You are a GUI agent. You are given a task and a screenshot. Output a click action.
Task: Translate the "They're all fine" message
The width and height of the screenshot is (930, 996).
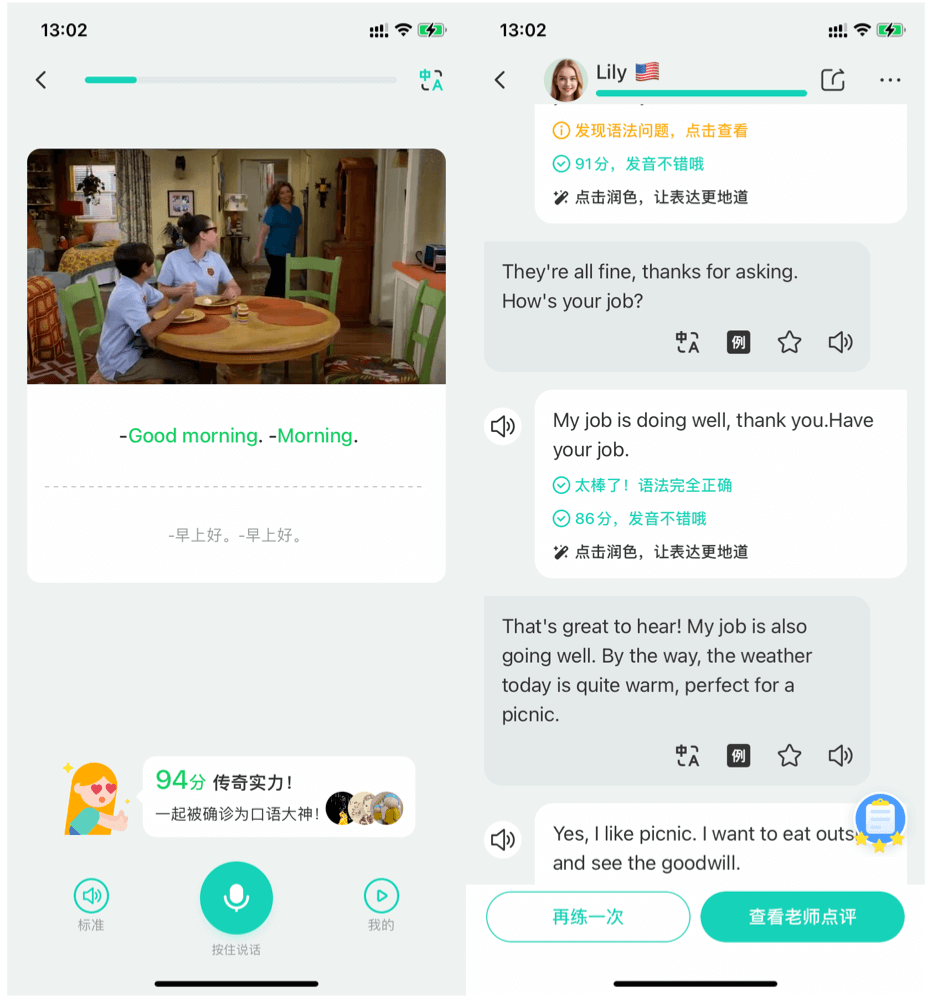pyautogui.click(x=687, y=342)
